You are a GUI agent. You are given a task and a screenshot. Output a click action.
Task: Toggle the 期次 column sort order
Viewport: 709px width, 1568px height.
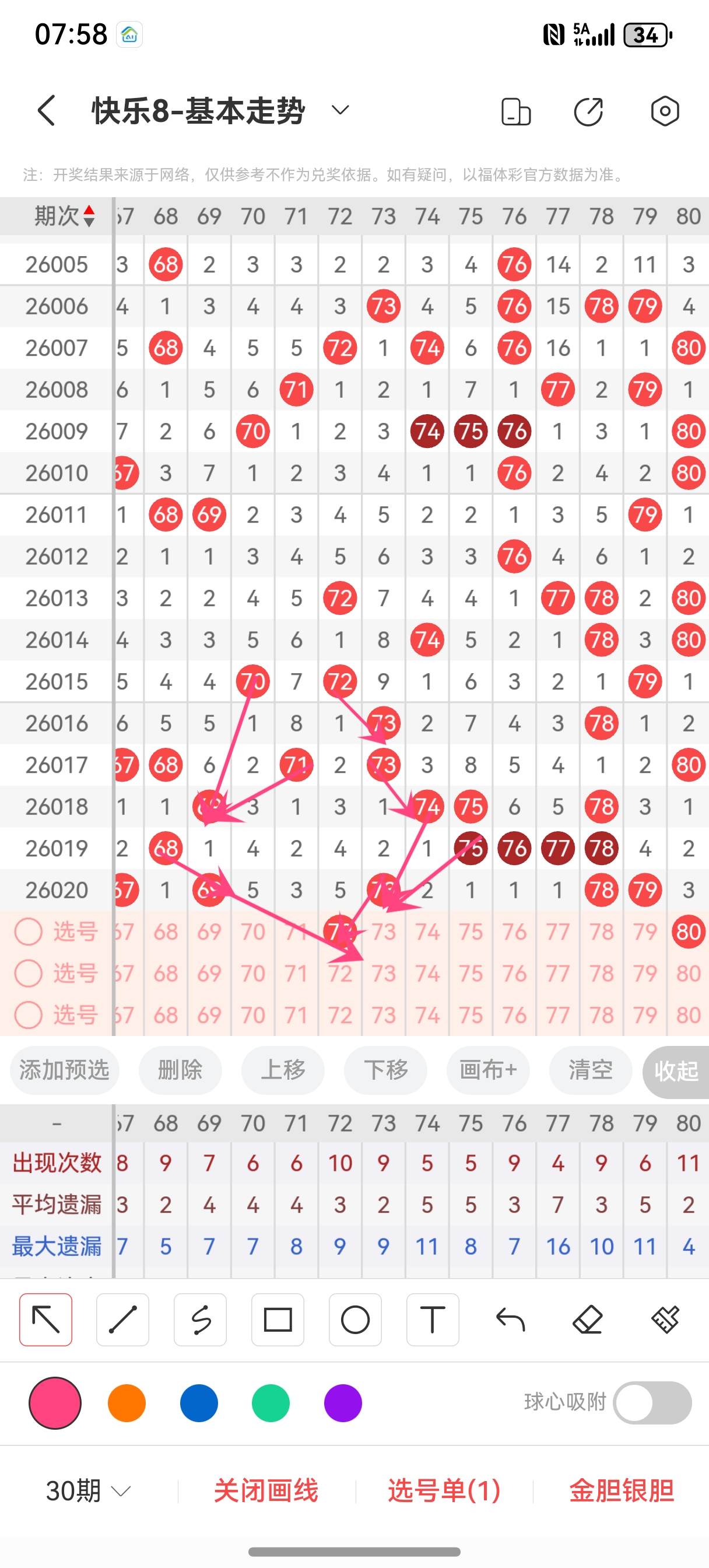pyautogui.click(x=89, y=215)
